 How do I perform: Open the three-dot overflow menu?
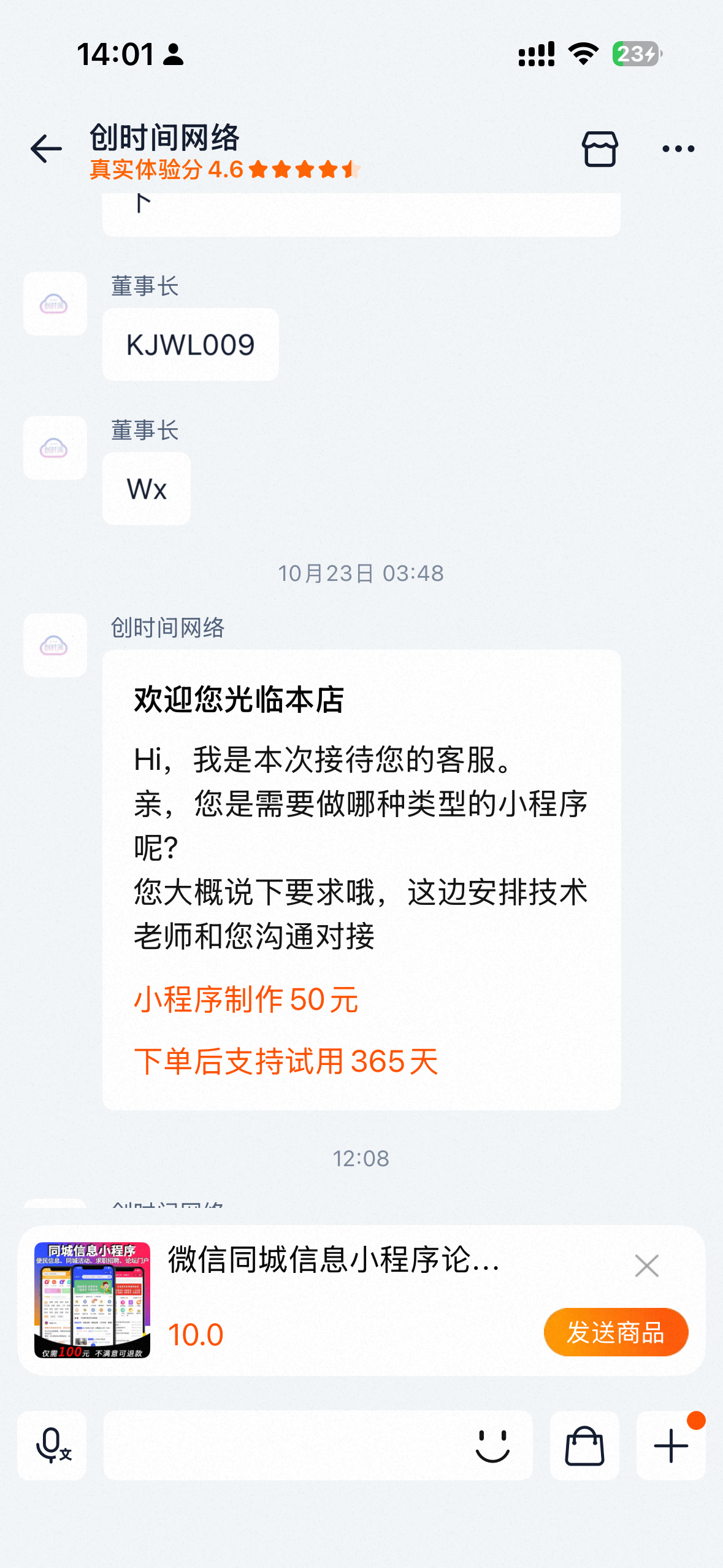pos(678,149)
